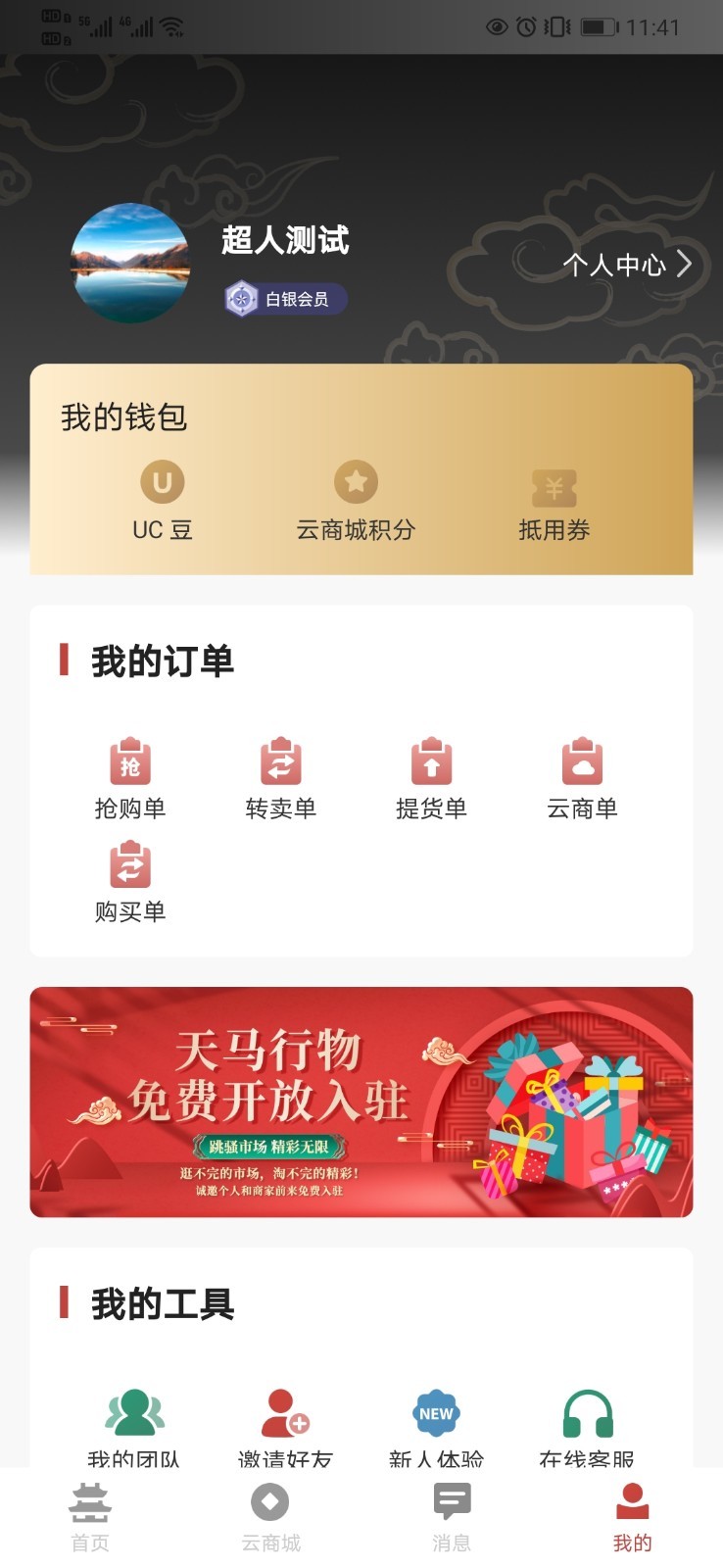Tap the 白银会员 membership badge

pos(283,298)
